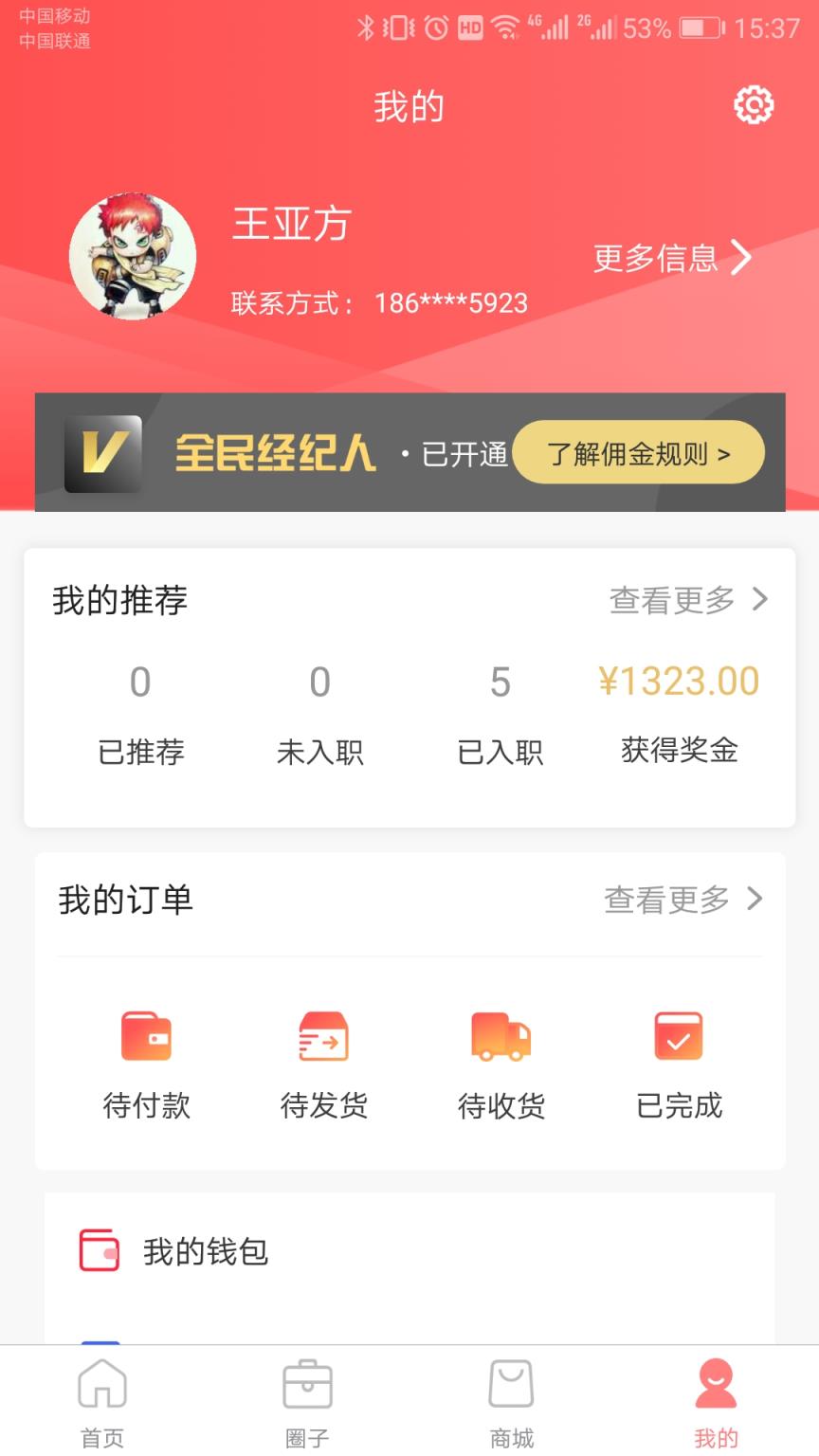
Task: Open the 待收货 awaiting delivery truck icon
Action: 500,1036
